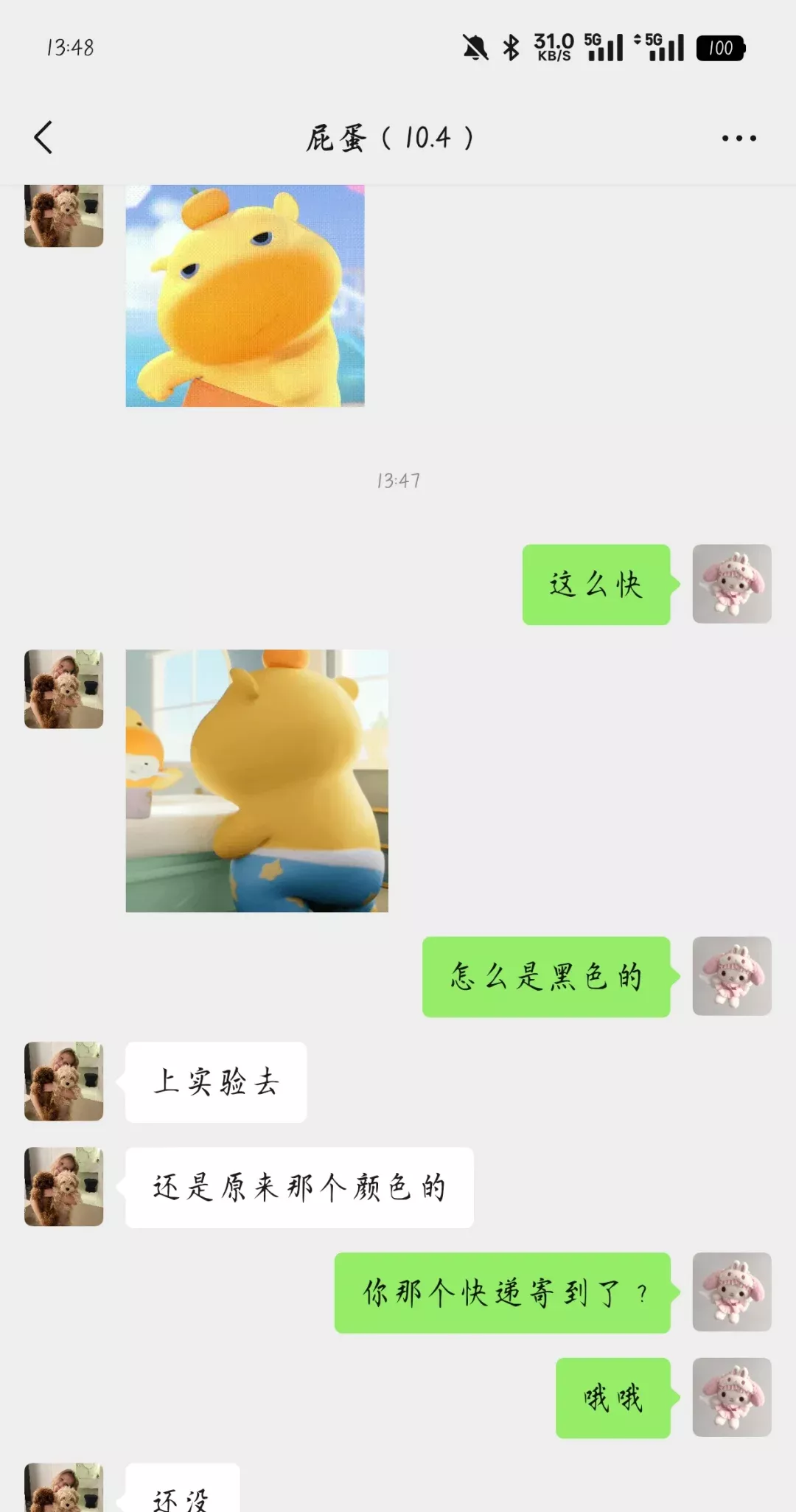Tap the muted notifications bell icon

pos(475,46)
